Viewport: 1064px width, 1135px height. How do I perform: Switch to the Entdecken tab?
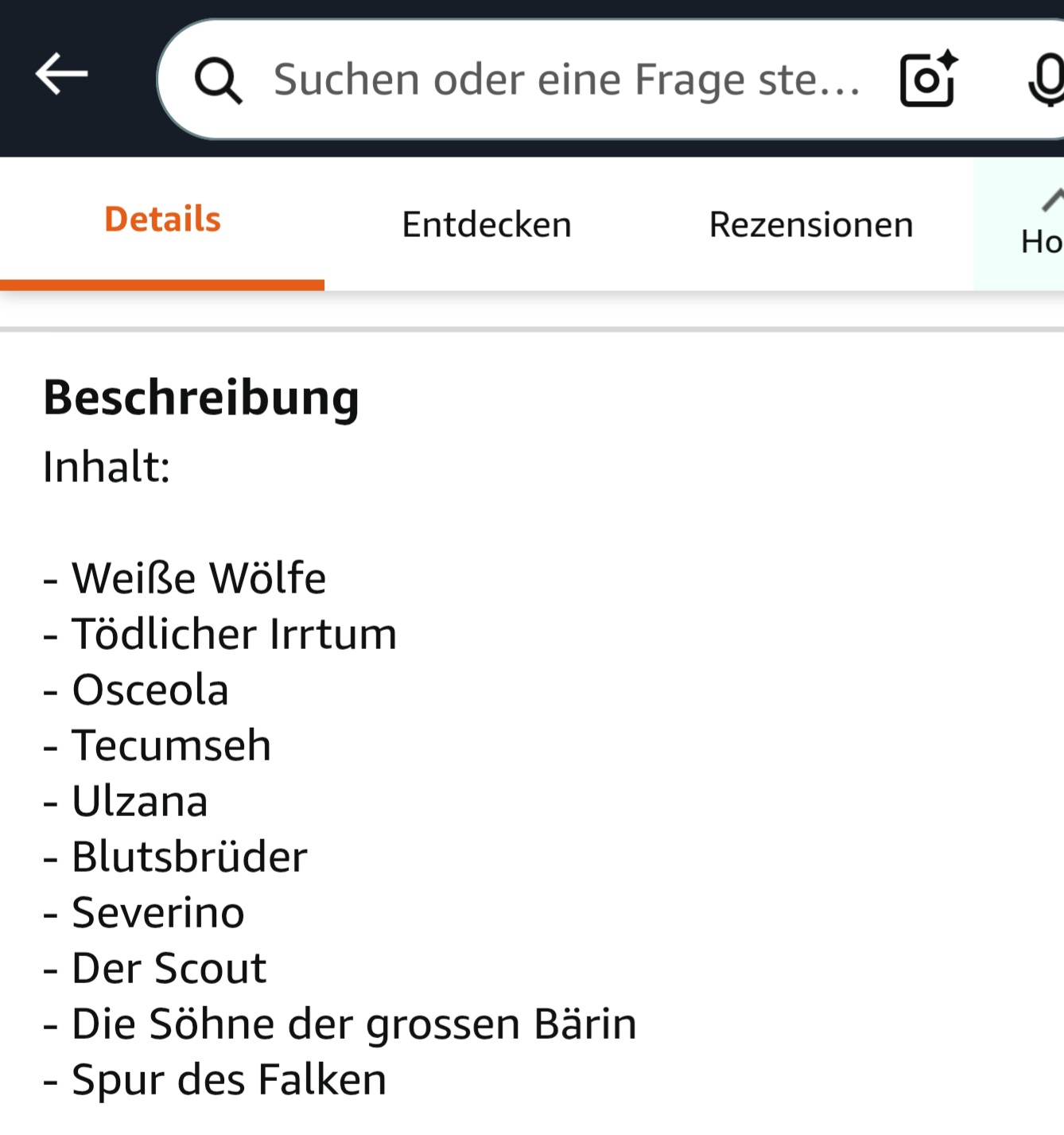pyautogui.click(x=487, y=224)
